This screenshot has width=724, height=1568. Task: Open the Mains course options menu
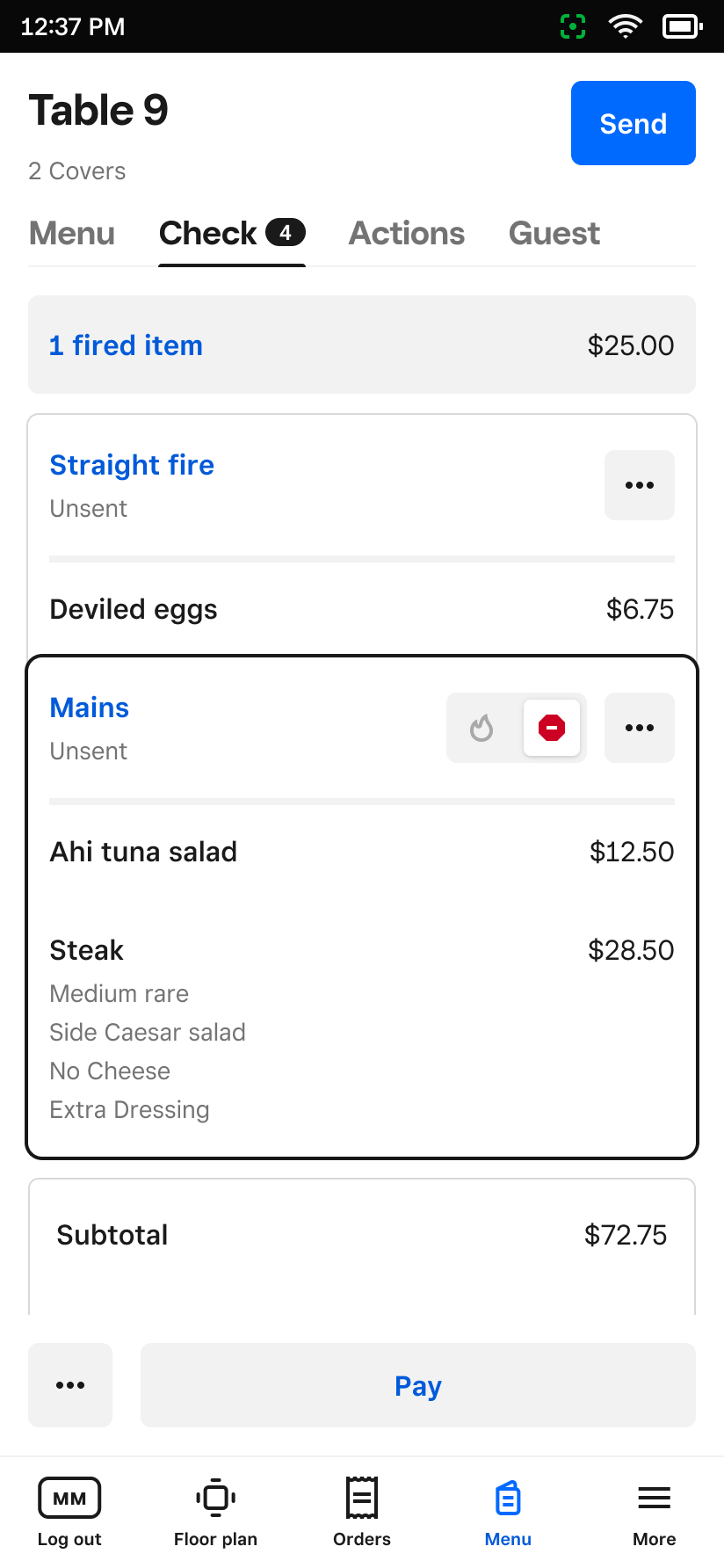click(x=639, y=728)
